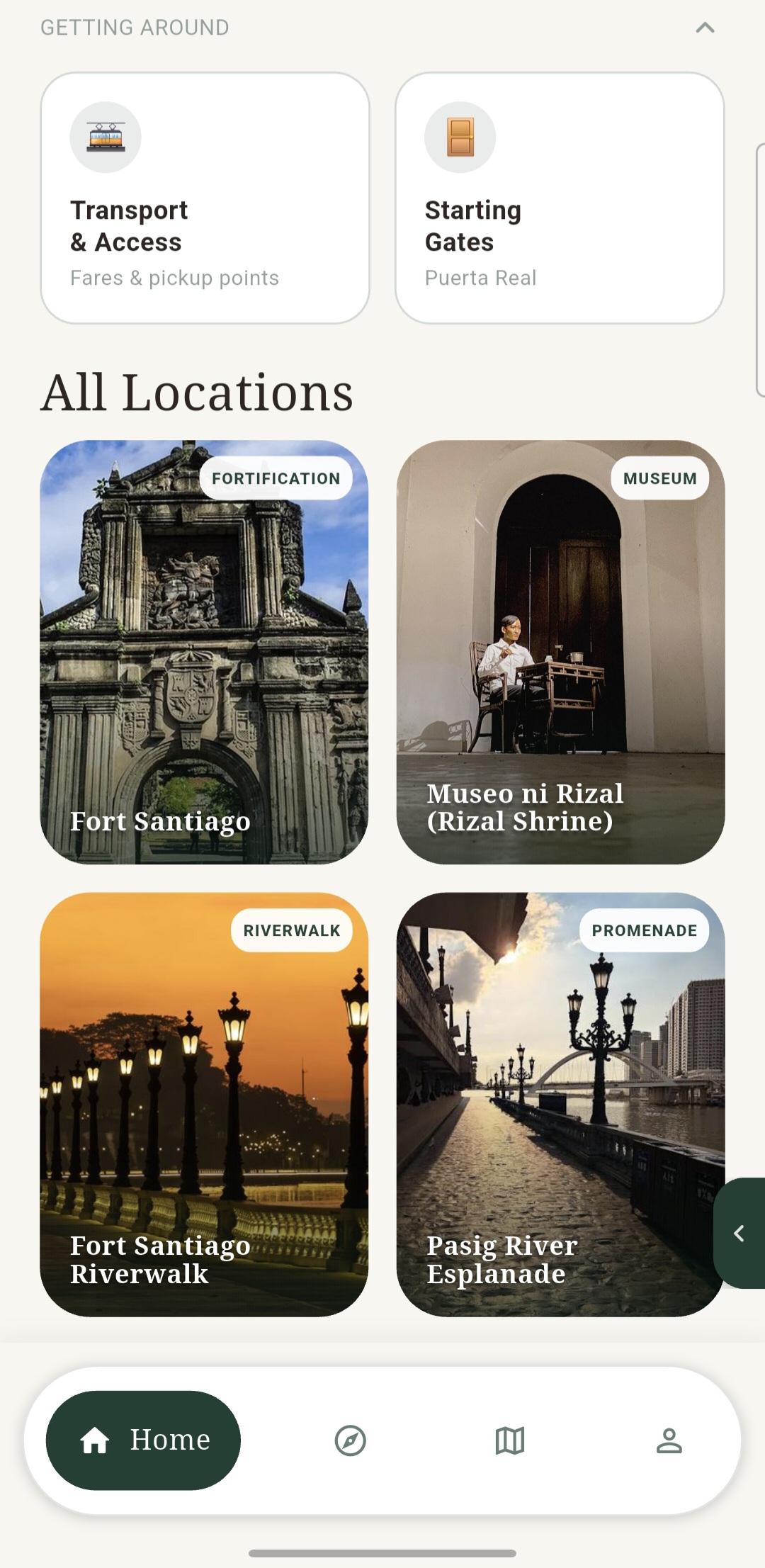Open the Transport & Access card
Screen dimensions: 765x1568
[205, 198]
